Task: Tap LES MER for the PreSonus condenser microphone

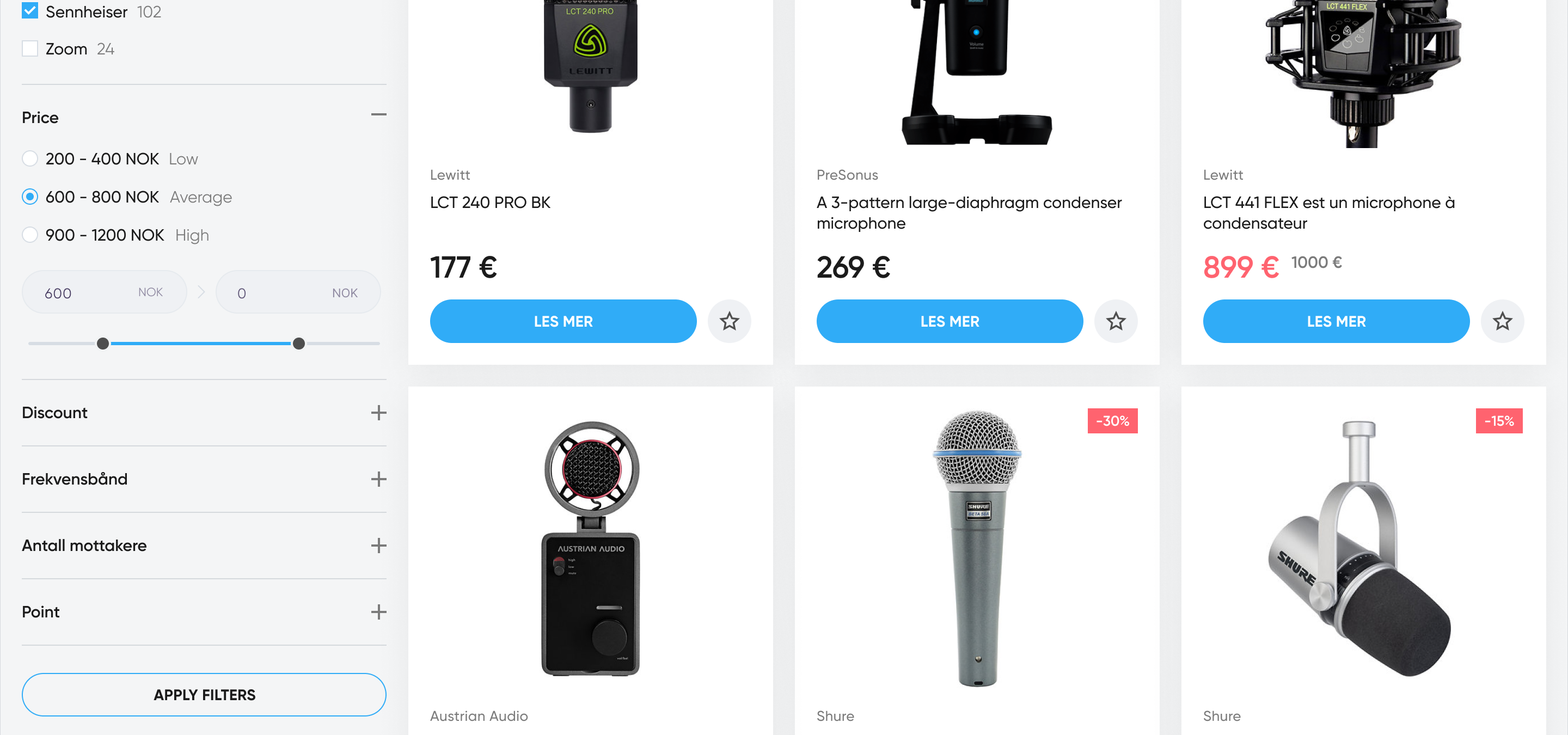Action: [x=949, y=321]
